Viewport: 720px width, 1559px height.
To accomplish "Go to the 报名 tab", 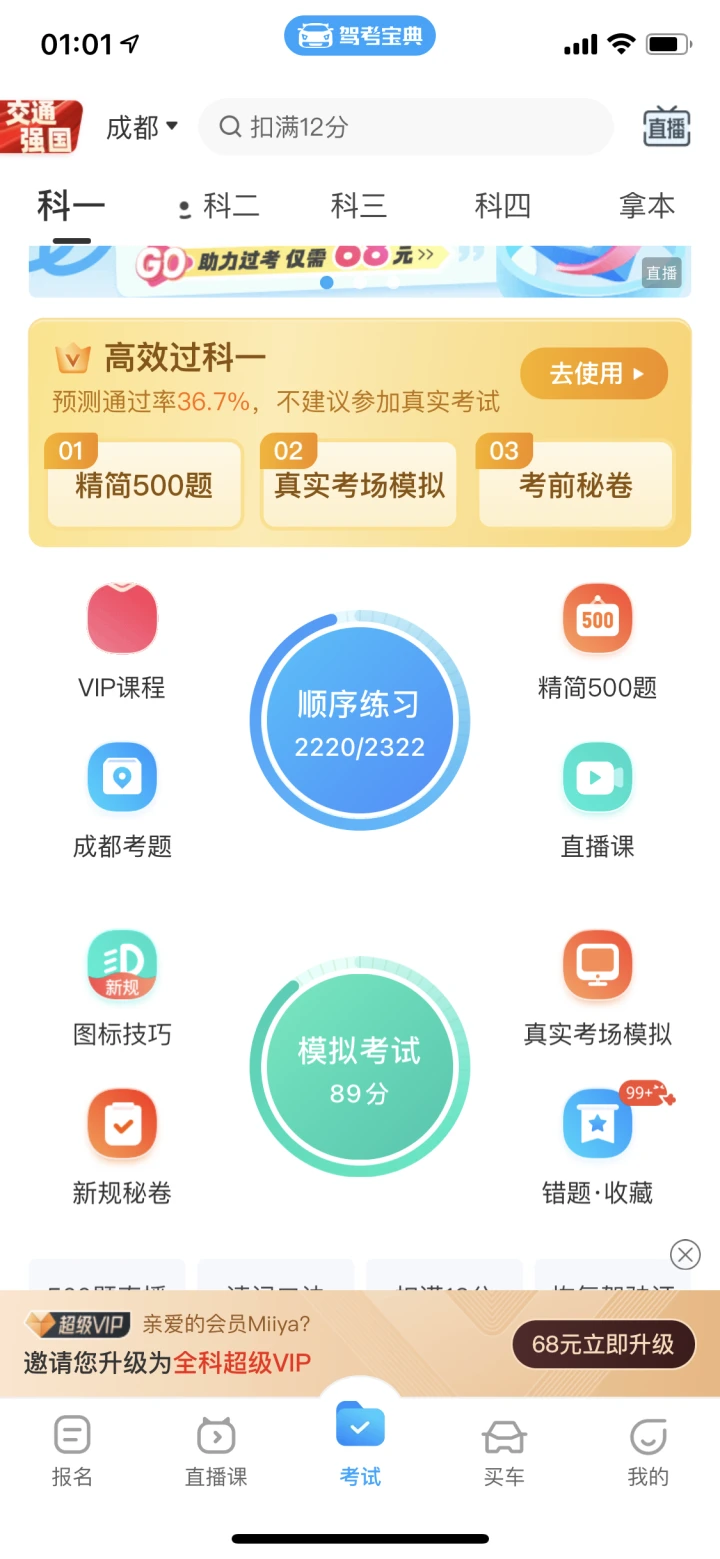I will [72, 1451].
